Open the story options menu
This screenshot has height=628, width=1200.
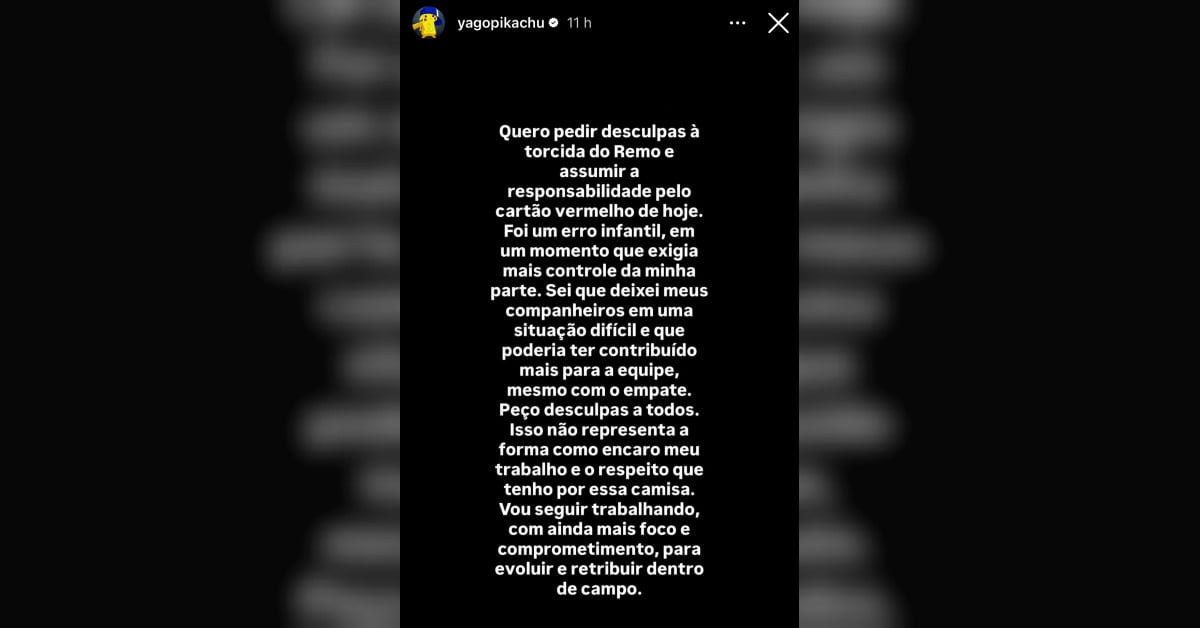(737, 23)
